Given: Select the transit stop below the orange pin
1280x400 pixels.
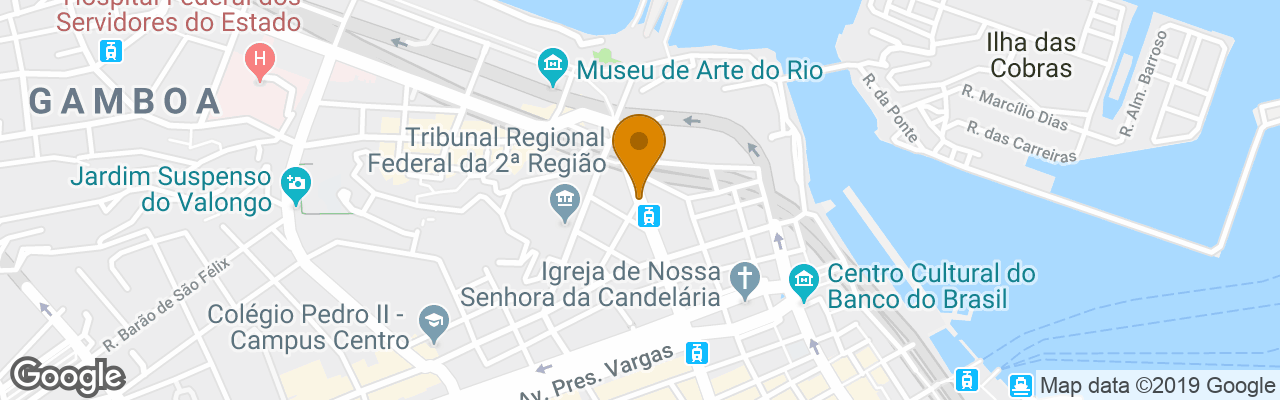Looking at the screenshot, I should [649, 214].
